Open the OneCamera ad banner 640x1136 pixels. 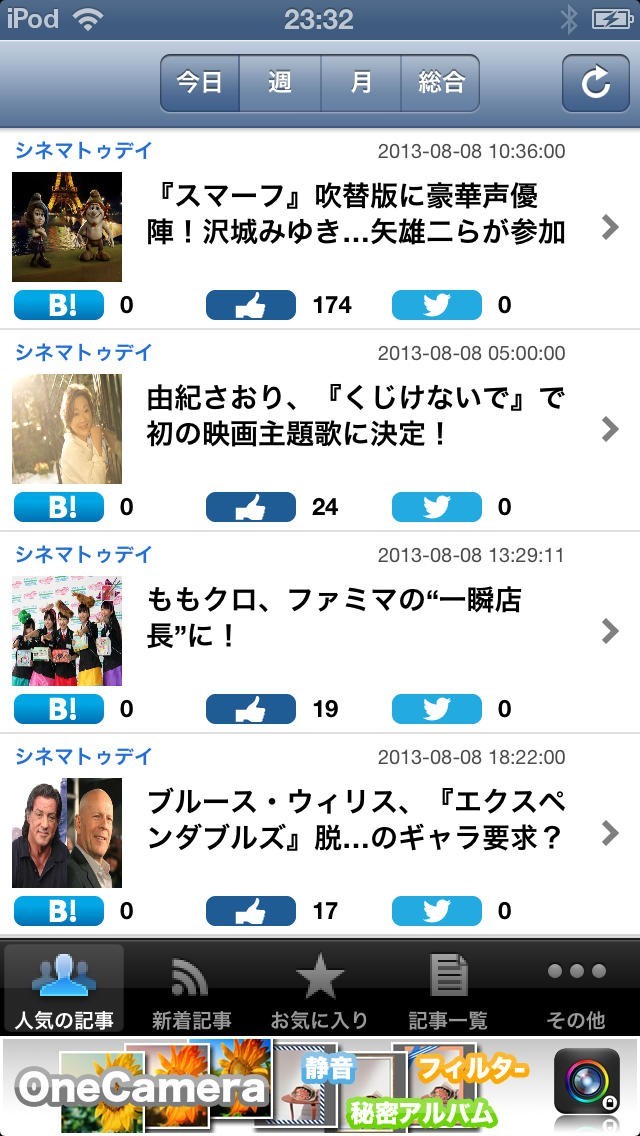click(320, 1086)
